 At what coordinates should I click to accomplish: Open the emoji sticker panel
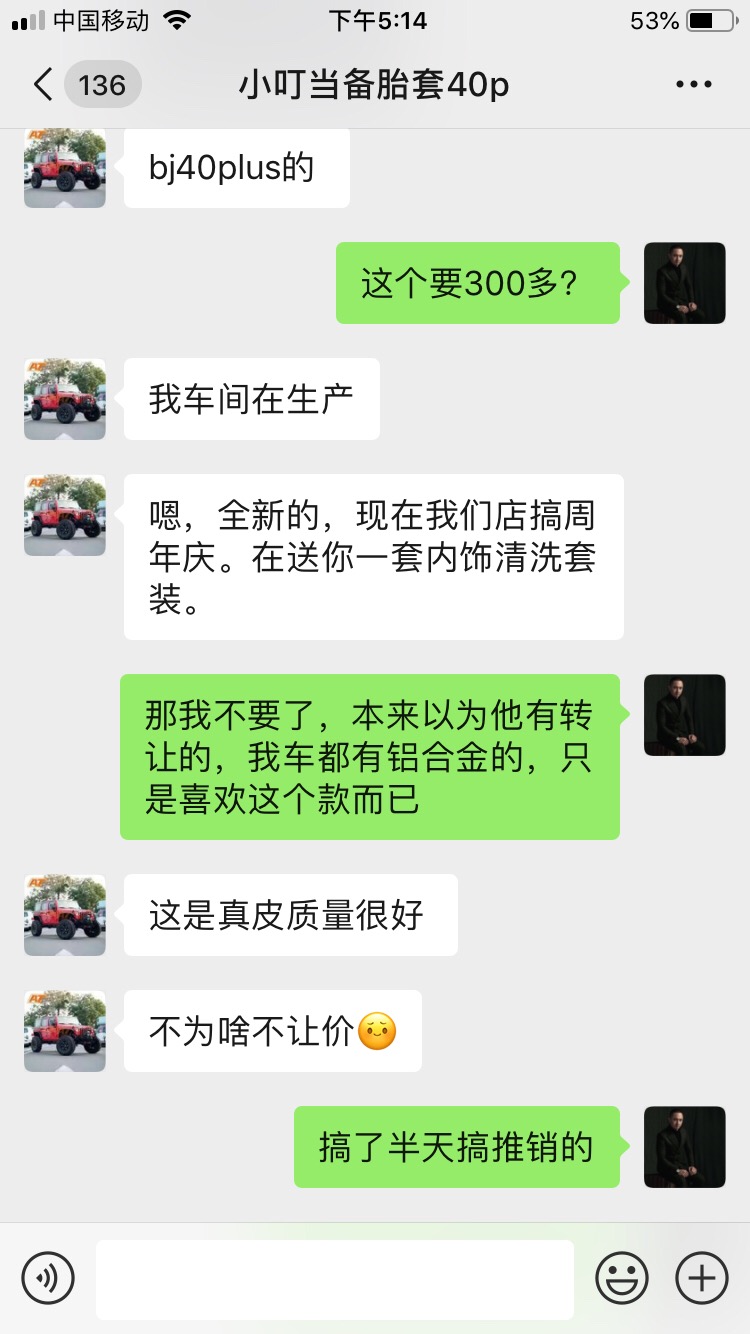(x=621, y=1278)
